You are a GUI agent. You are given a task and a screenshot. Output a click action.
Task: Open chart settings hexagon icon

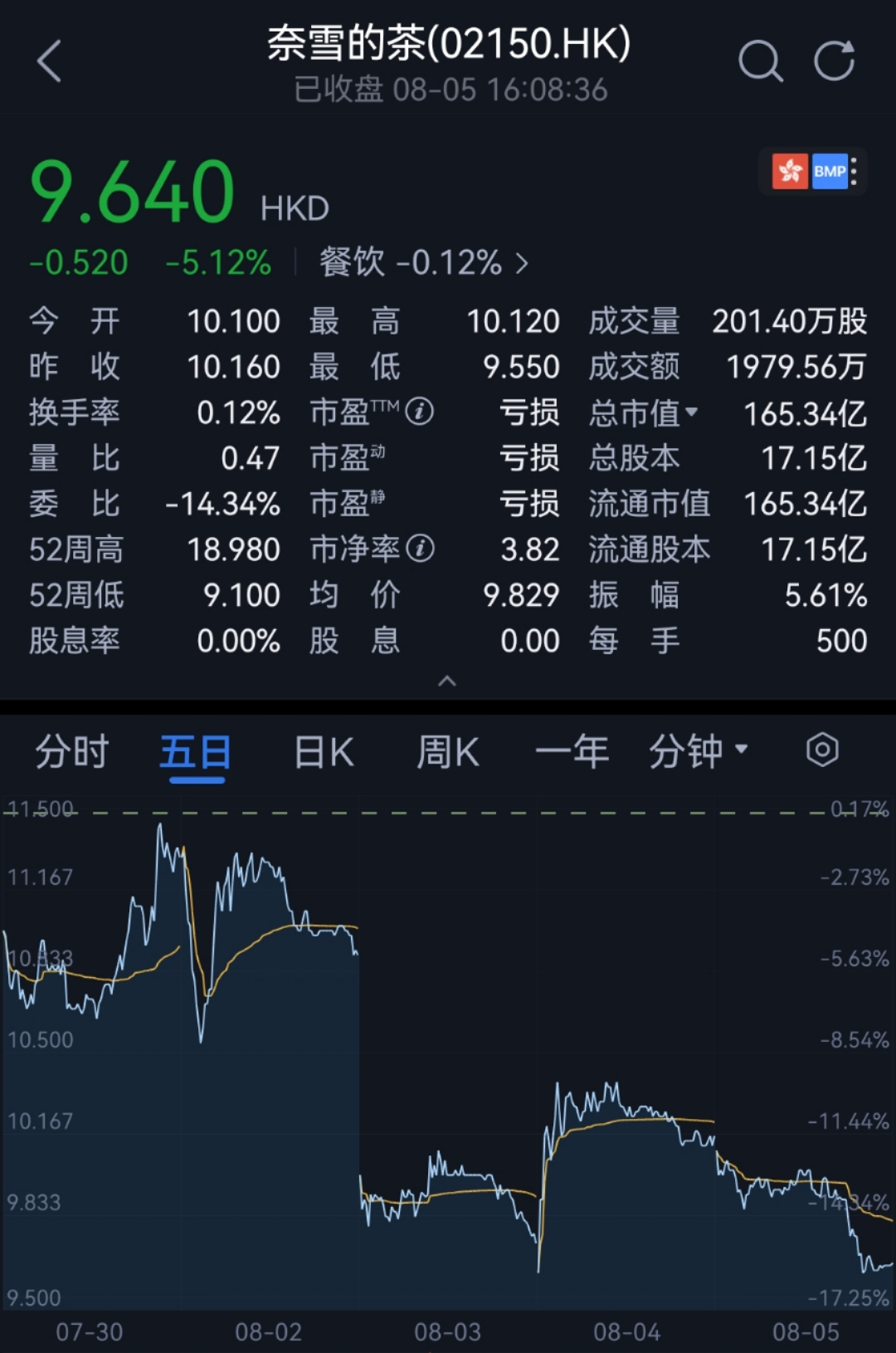822,750
